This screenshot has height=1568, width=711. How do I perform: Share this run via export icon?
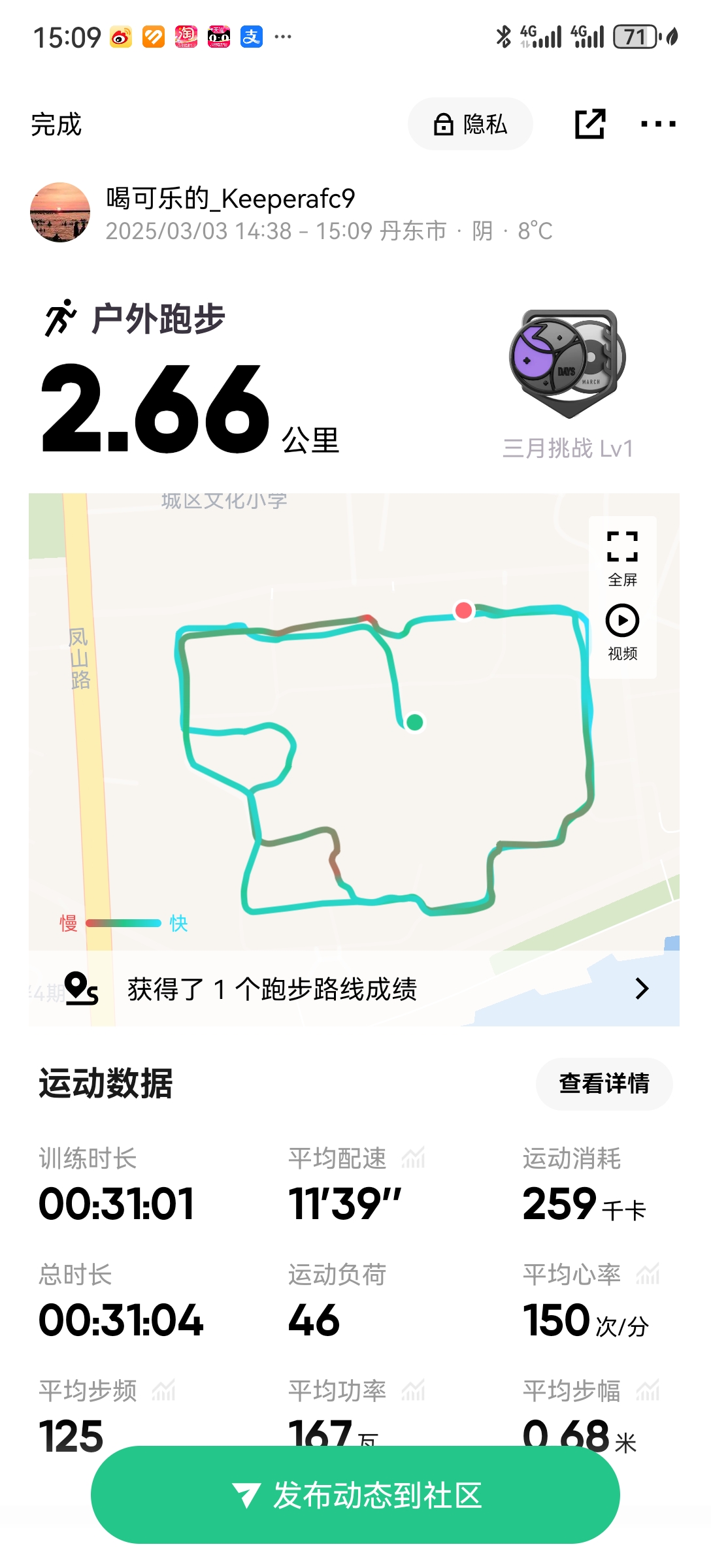point(589,124)
